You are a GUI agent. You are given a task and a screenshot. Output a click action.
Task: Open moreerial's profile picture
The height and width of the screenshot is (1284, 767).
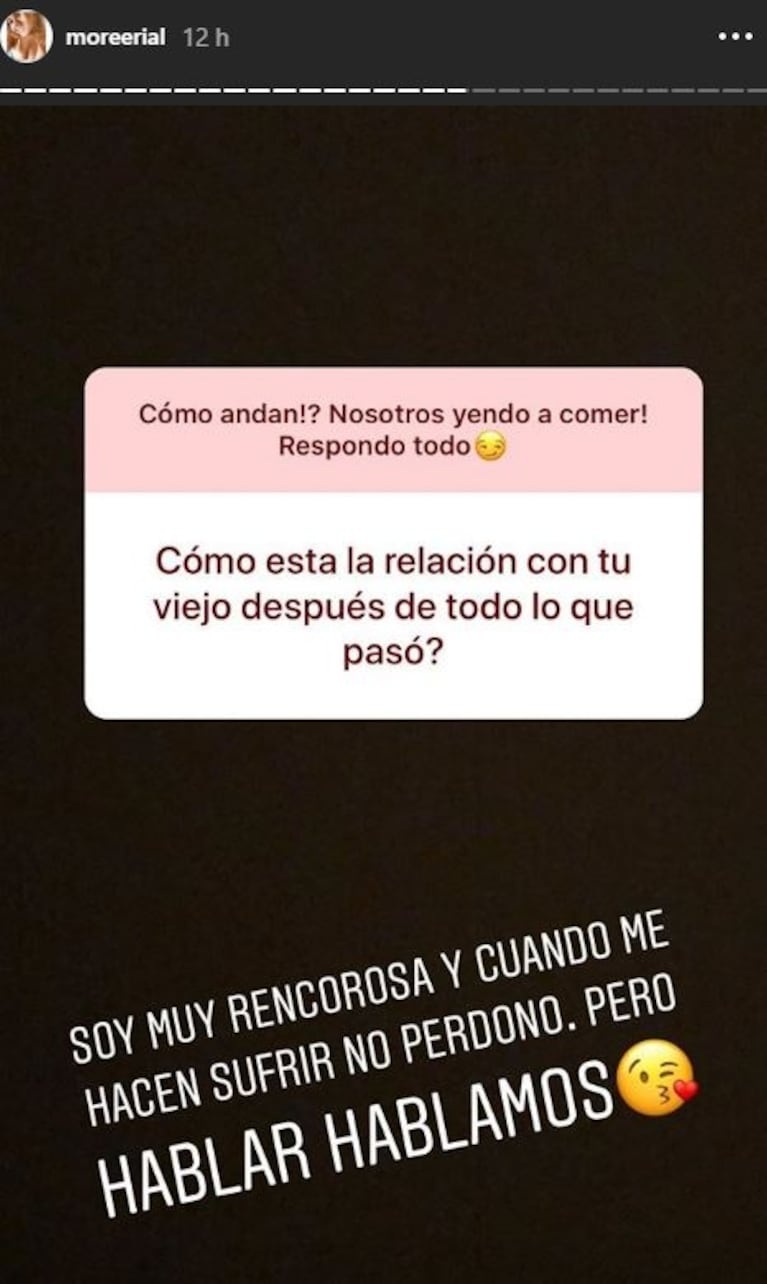[x=27, y=37]
